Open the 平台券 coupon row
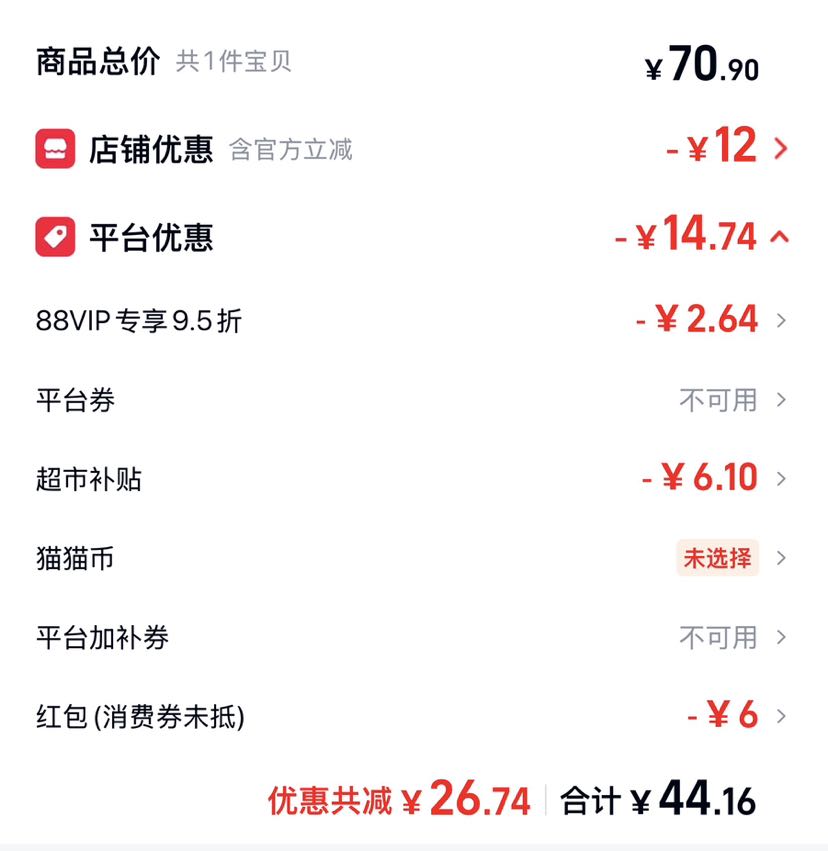 tap(414, 400)
